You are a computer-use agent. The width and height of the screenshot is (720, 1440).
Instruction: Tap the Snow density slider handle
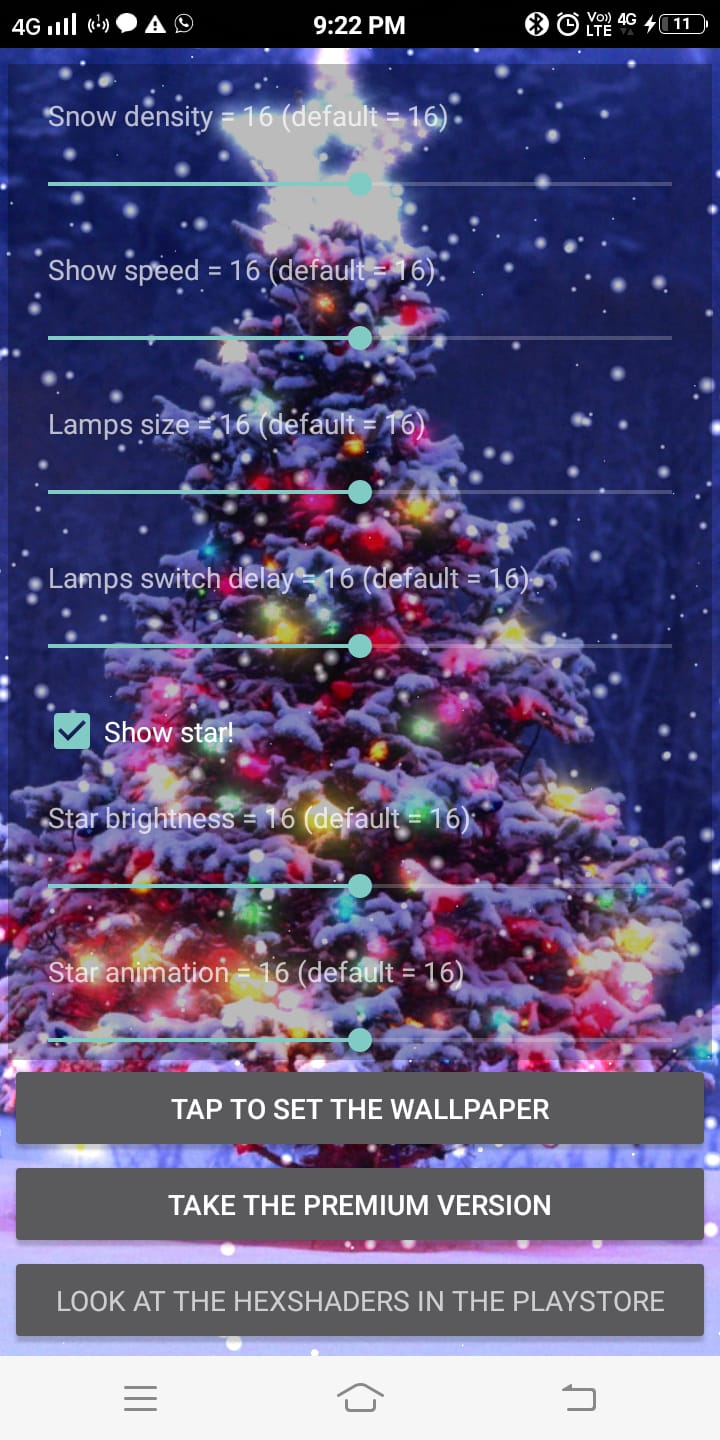click(360, 184)
